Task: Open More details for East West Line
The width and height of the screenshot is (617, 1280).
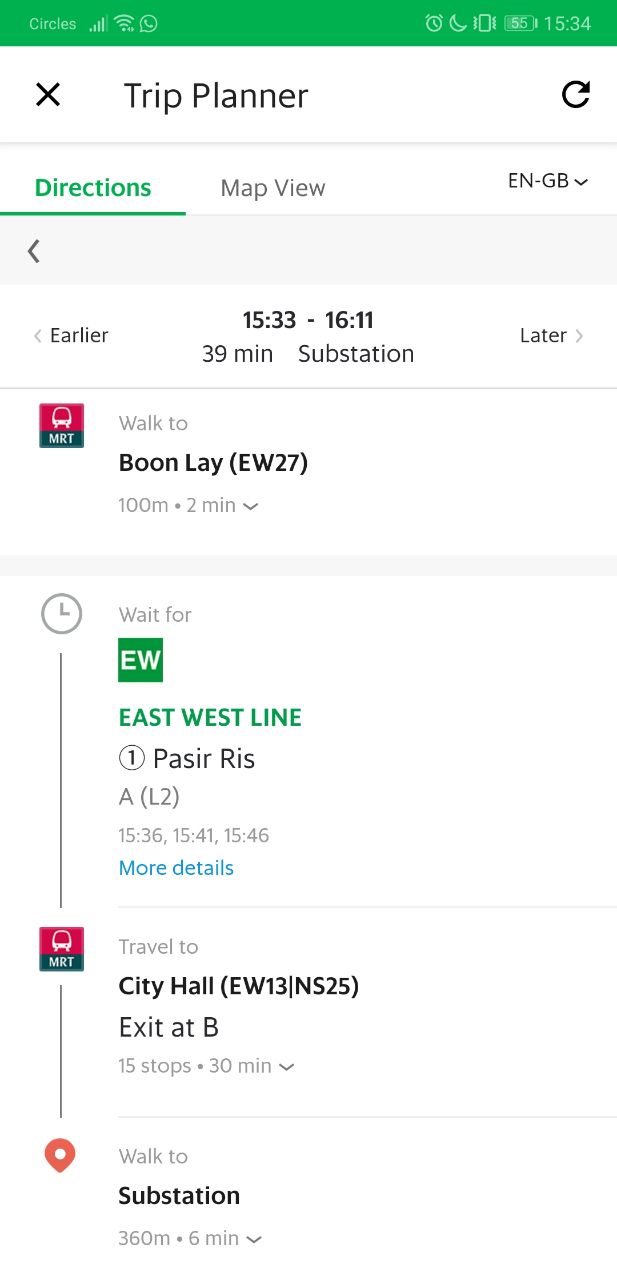Action: [x=176, y=868]
